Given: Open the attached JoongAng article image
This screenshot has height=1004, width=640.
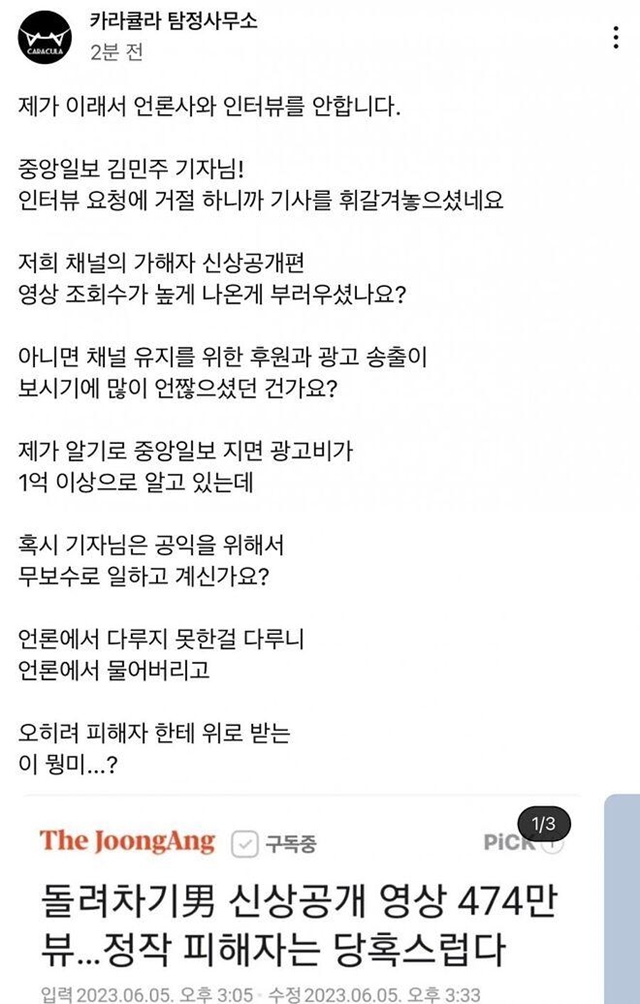Looking at the screenshot, I should point(300,890).
